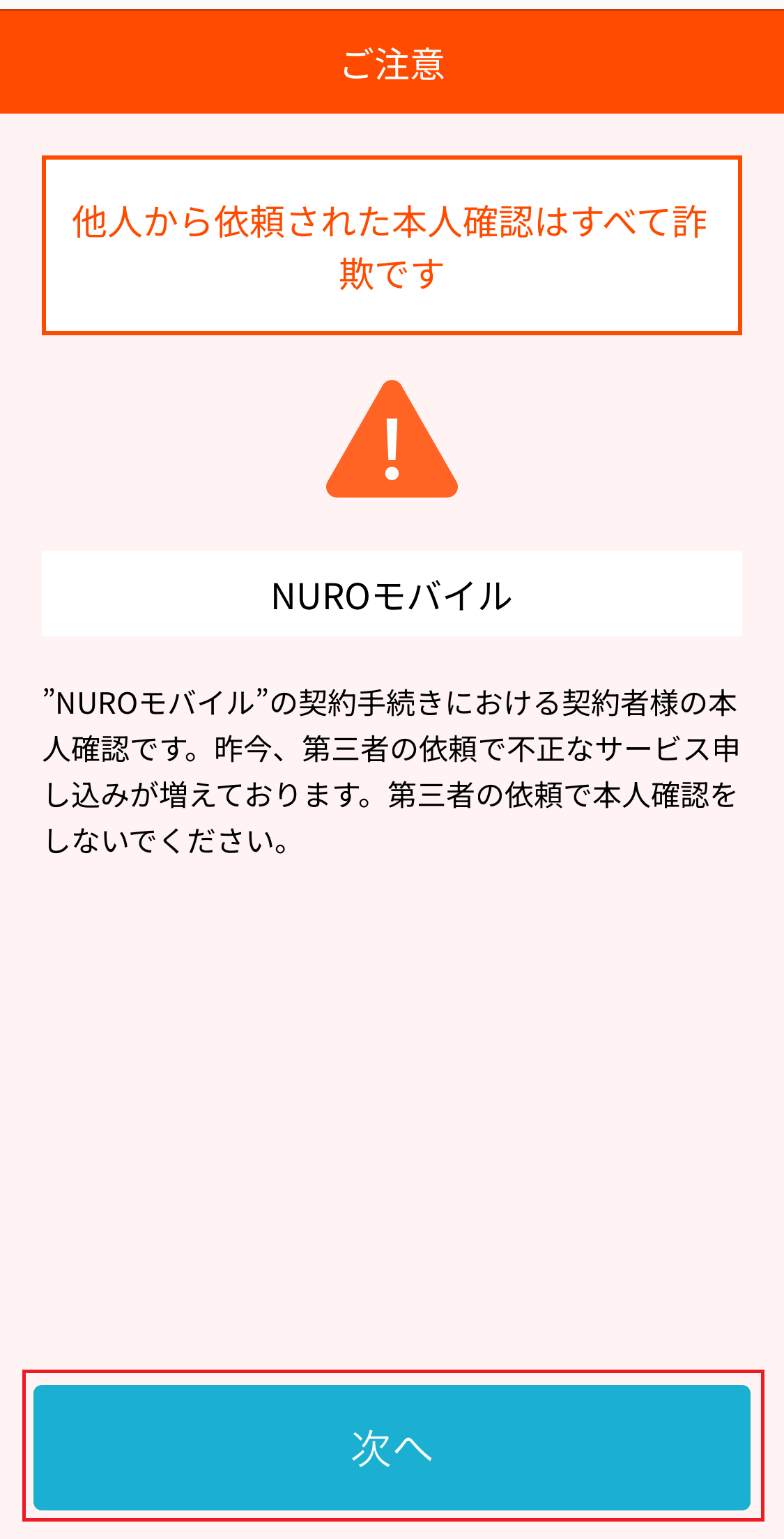Tap the 次へ button to continue
This screenshot has height=1539, width=784.
click(x=392, y=1447)
